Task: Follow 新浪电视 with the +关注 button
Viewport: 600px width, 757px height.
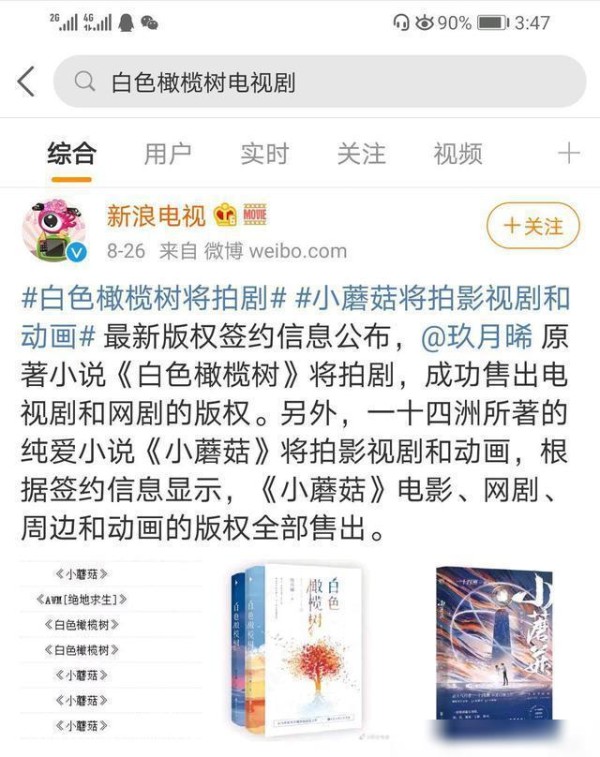Action: 532,226
